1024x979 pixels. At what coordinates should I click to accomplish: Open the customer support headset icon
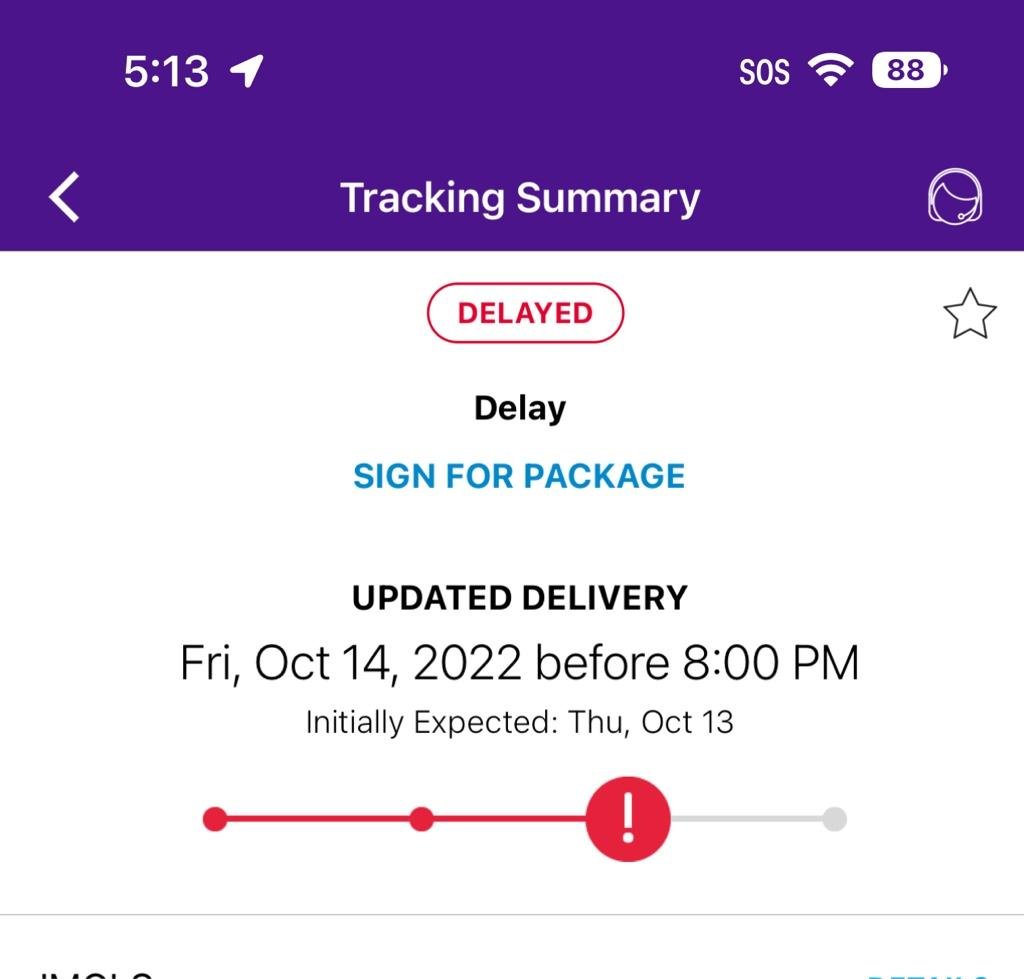click(955, 196)
